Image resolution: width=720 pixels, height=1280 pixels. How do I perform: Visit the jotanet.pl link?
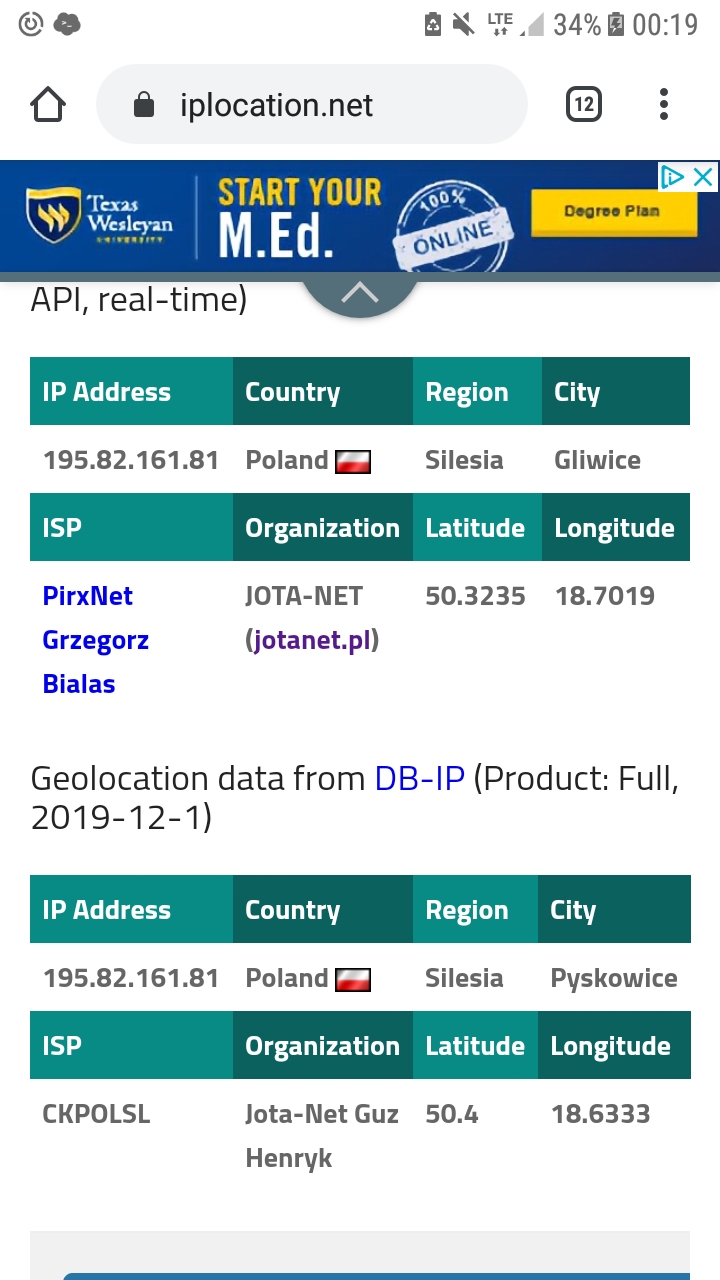[312, 640]
